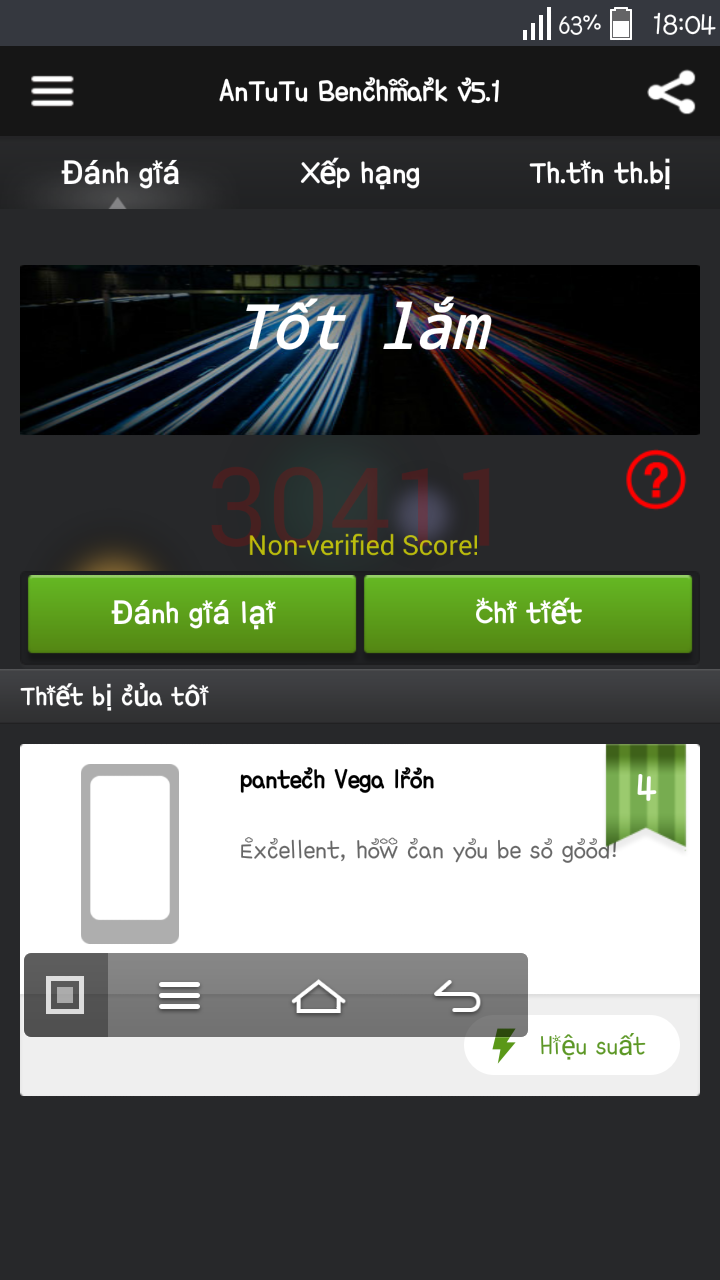Open score details with Chi tiết
Screen dimensions: 720x1280
pyautogui.click(x=528, y=613)
